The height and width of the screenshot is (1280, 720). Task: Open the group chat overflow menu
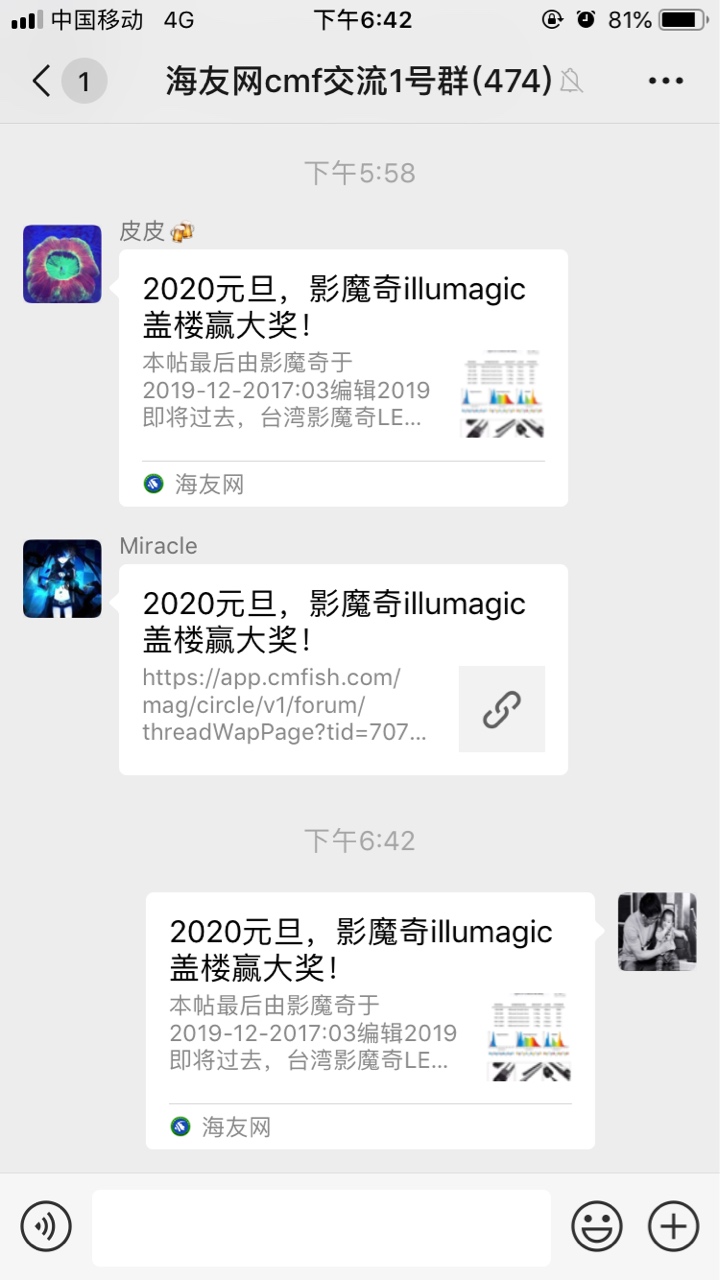(665, 81)
